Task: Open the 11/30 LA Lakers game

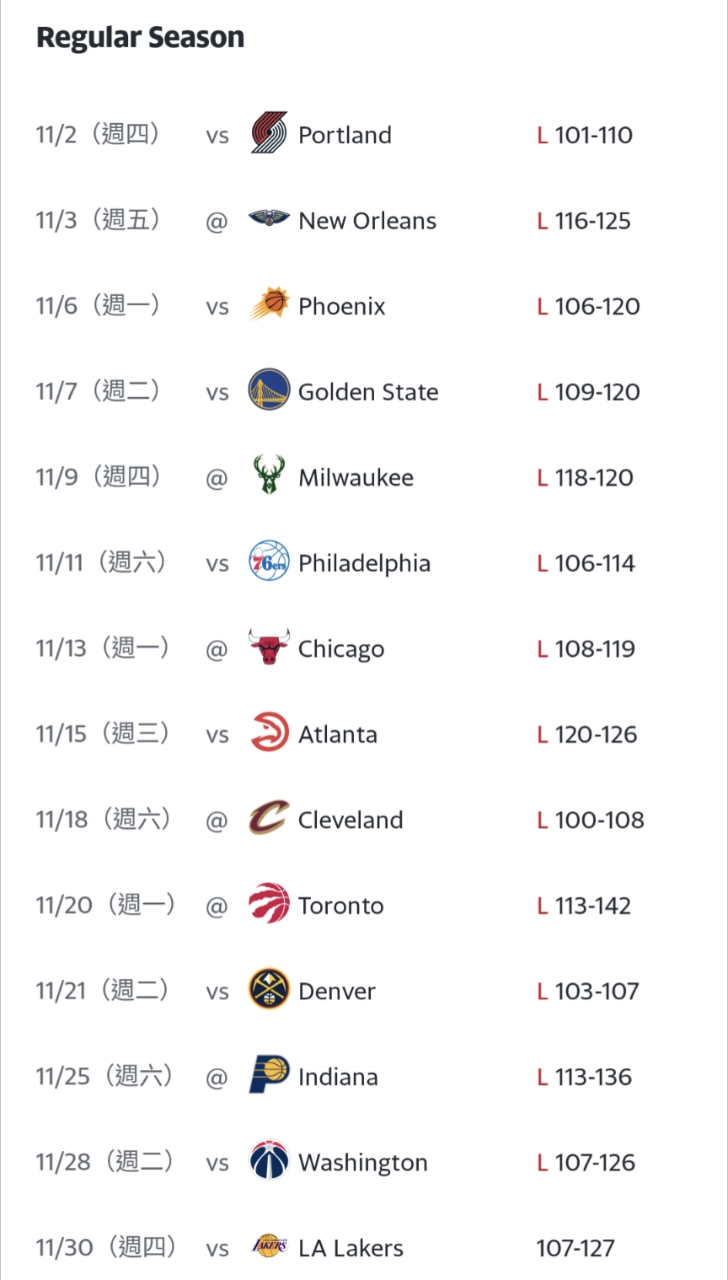Action: pyautogui.click(x=364, y=1247)
